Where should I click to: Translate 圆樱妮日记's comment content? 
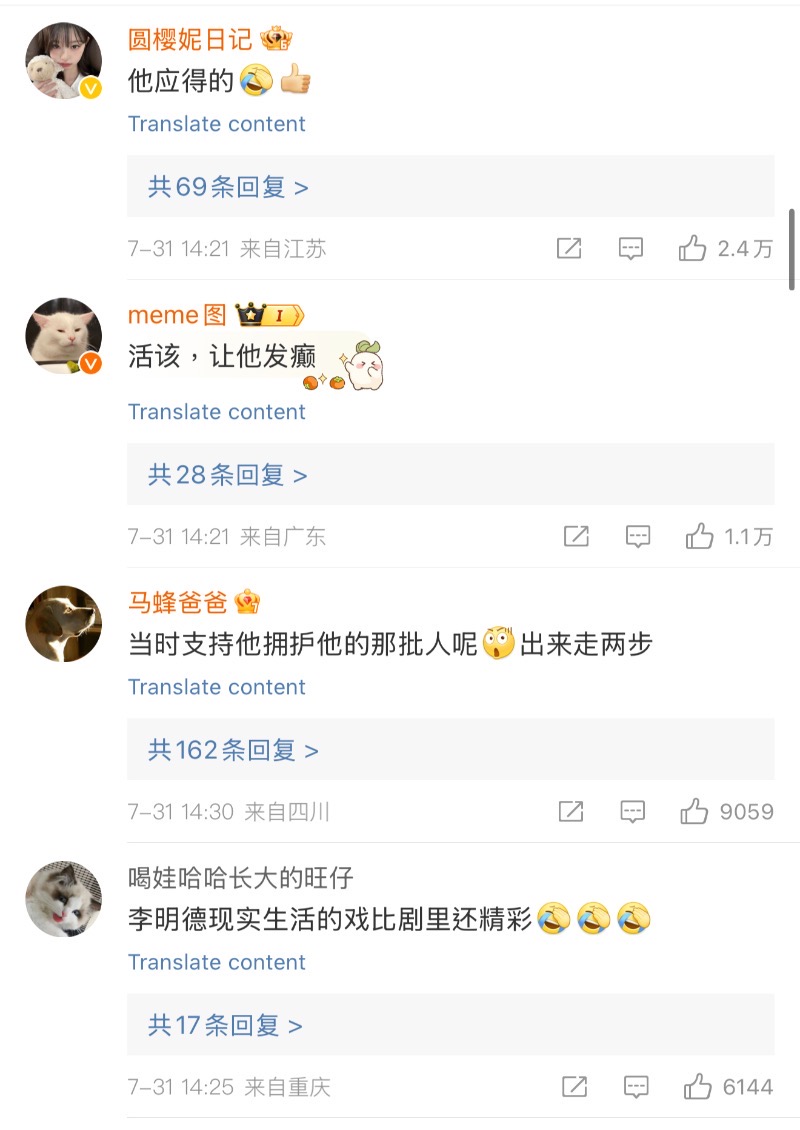pos(217,124)
